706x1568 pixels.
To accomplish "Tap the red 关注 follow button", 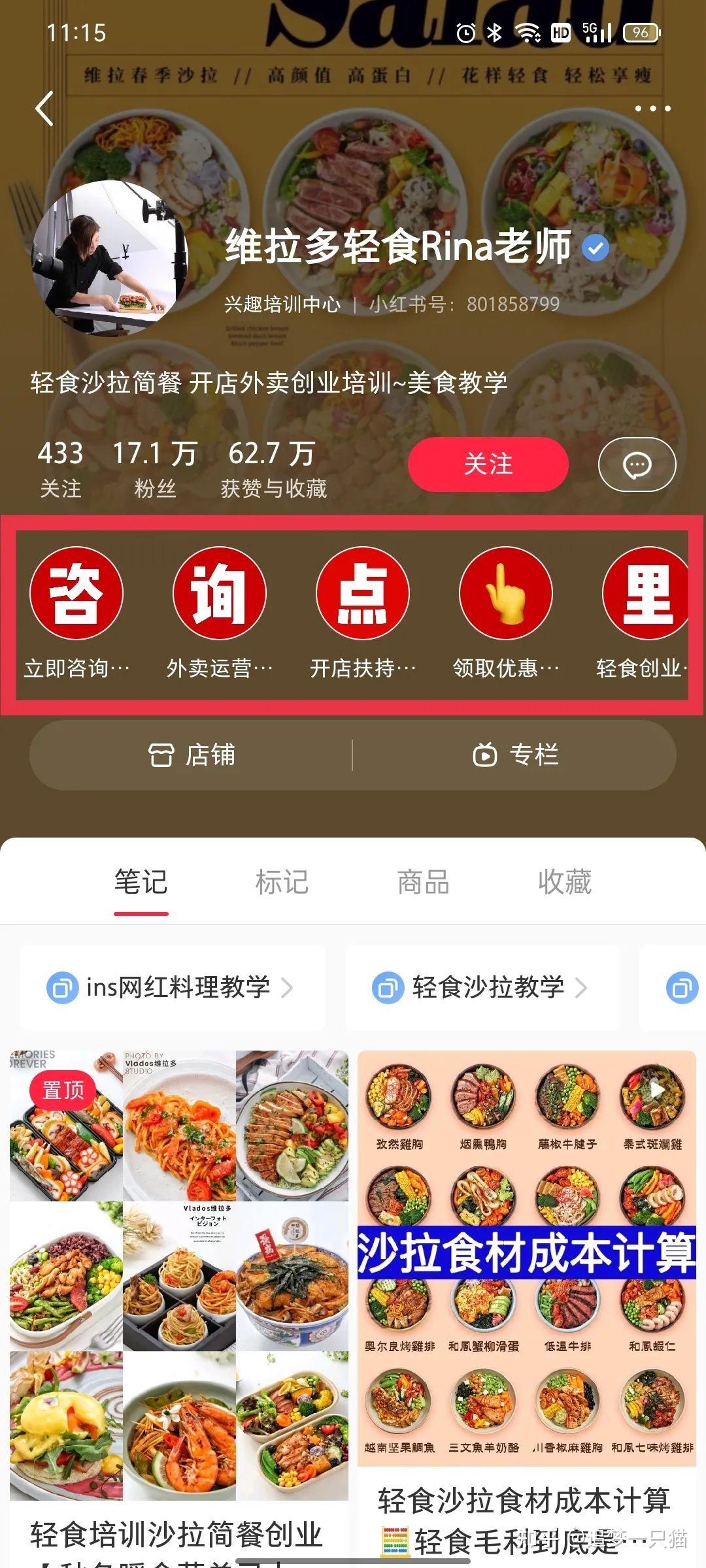I will click(x=488, y=465).
